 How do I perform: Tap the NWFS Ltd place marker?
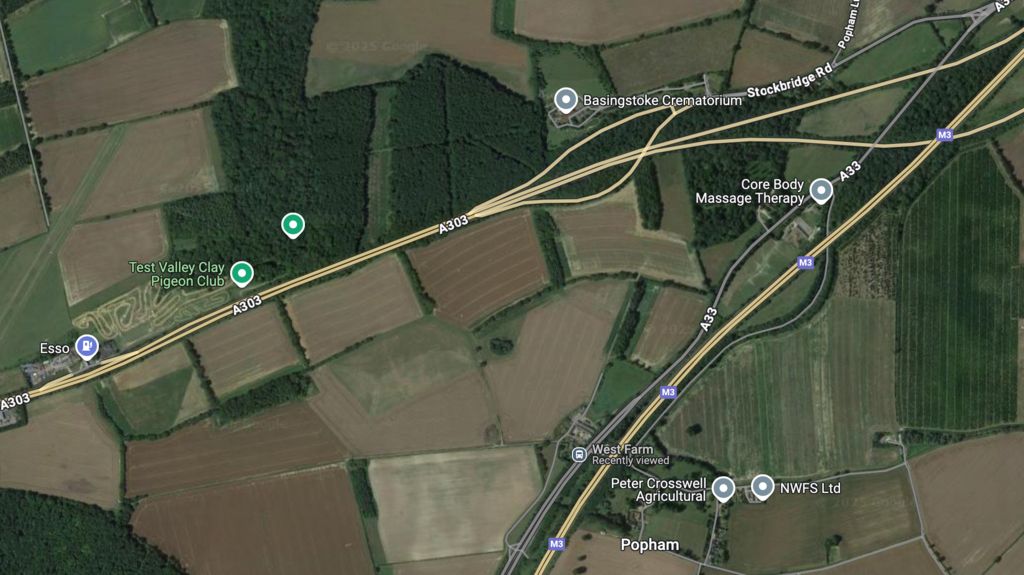[762, 487]
